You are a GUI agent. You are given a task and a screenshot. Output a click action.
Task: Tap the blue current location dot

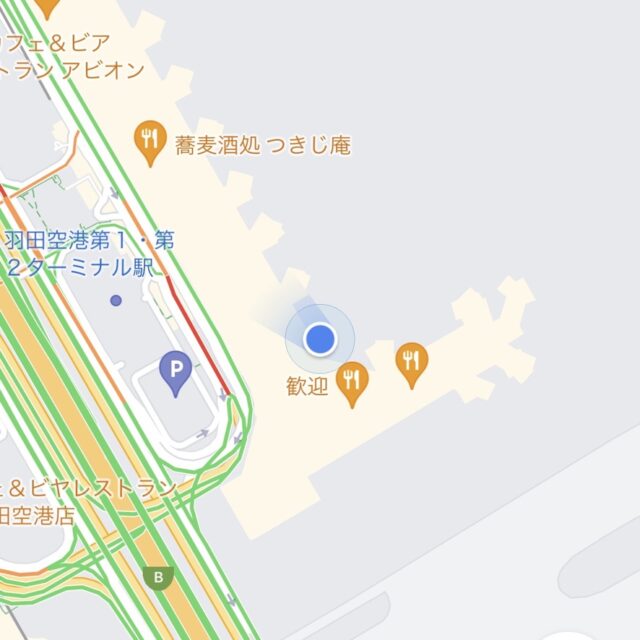click(x=319, y=339)
